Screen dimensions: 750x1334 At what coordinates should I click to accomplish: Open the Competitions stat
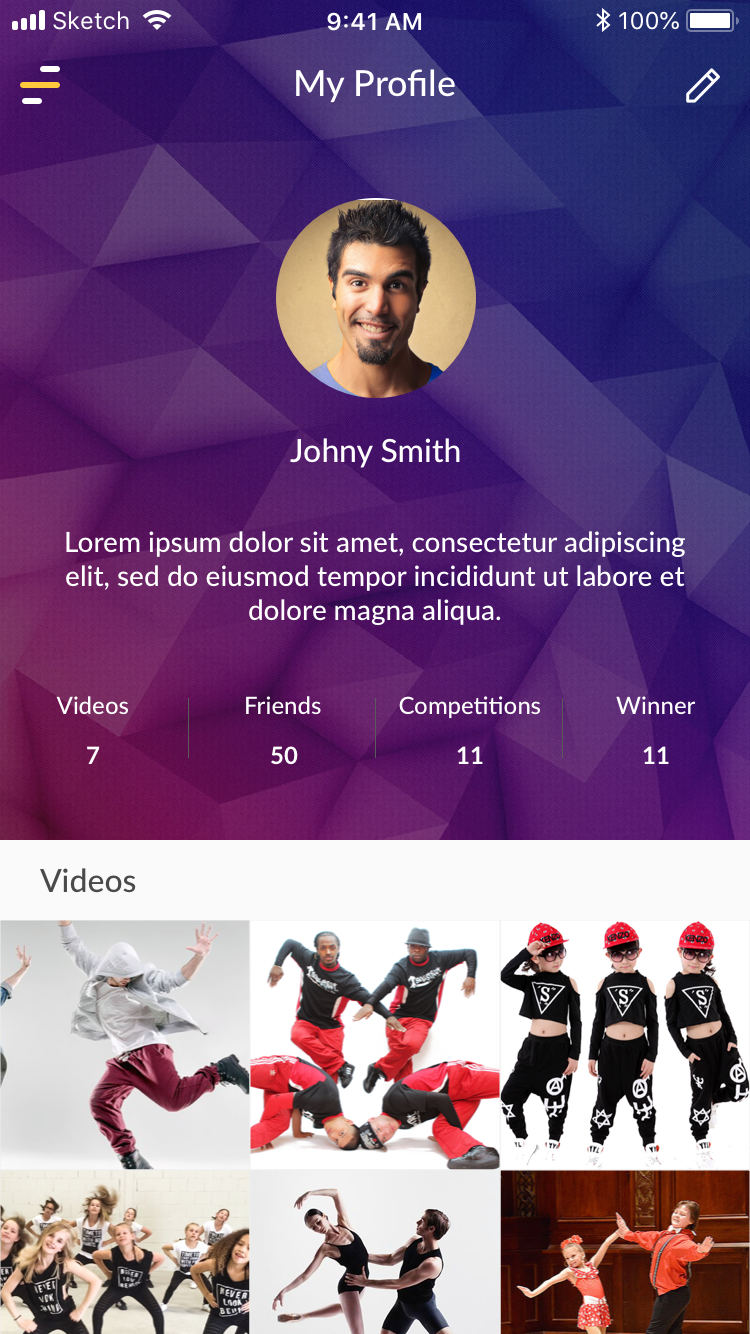coord(469,730)
